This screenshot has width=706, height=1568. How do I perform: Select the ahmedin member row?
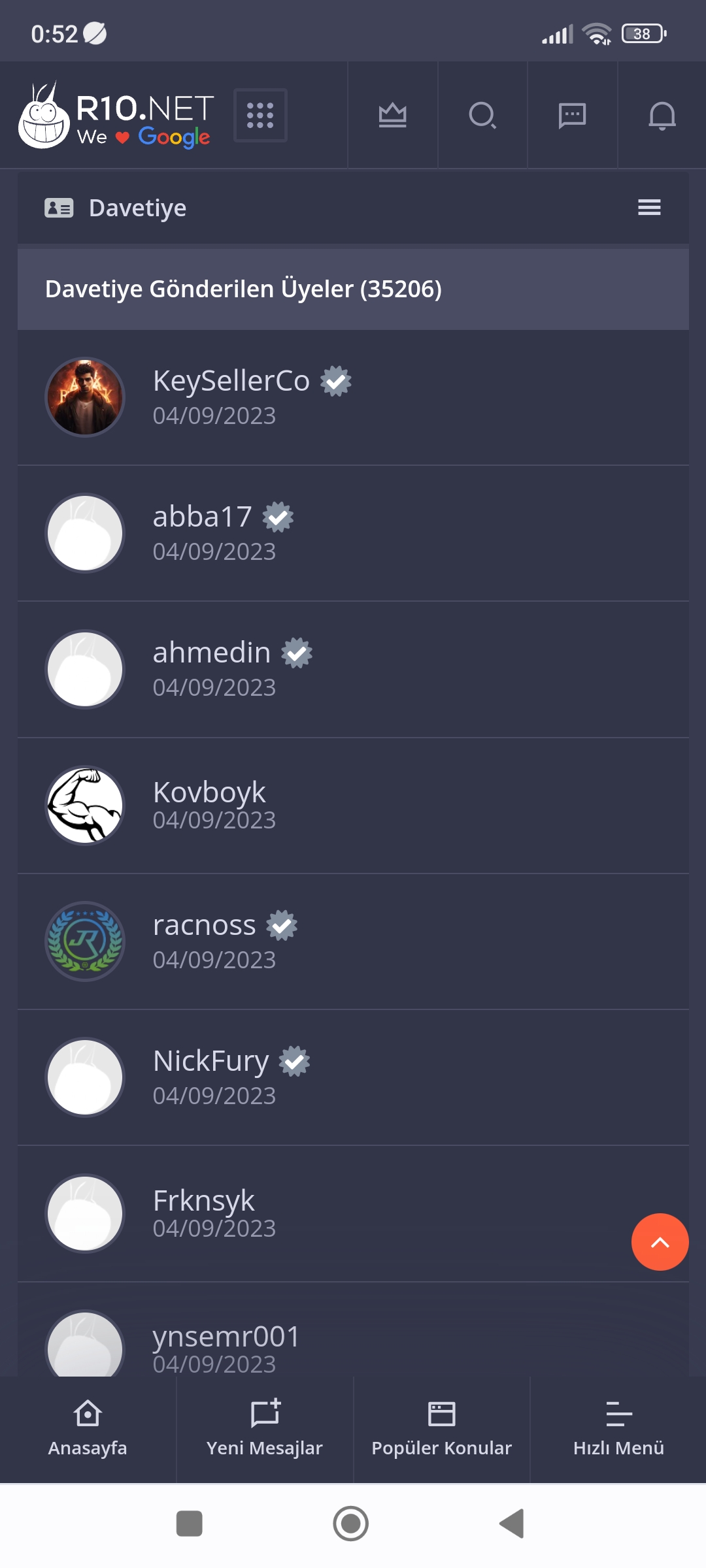pos(353,669)
